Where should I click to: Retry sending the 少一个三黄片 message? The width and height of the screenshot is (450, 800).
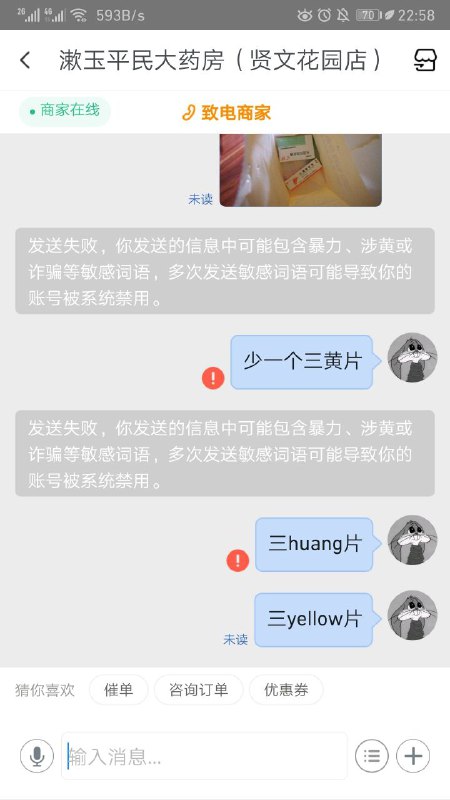[213, 378]
